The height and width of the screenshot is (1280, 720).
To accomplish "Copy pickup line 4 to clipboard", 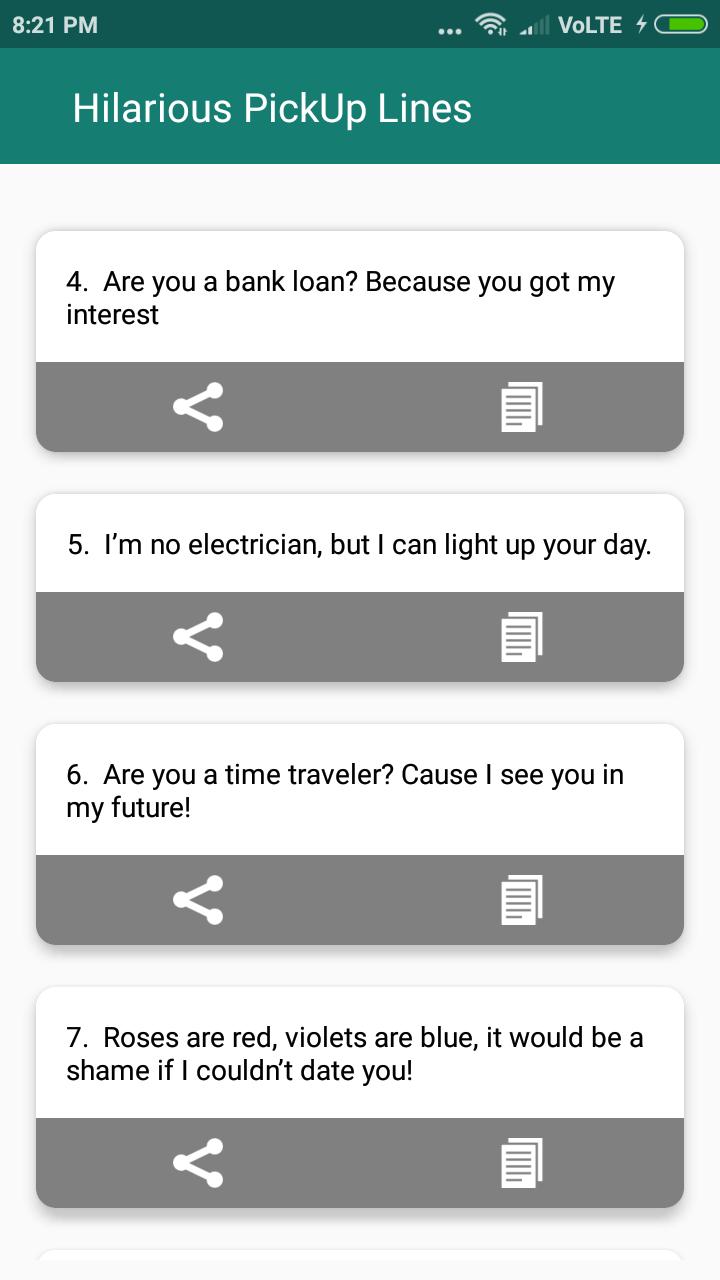I will 522,407.
